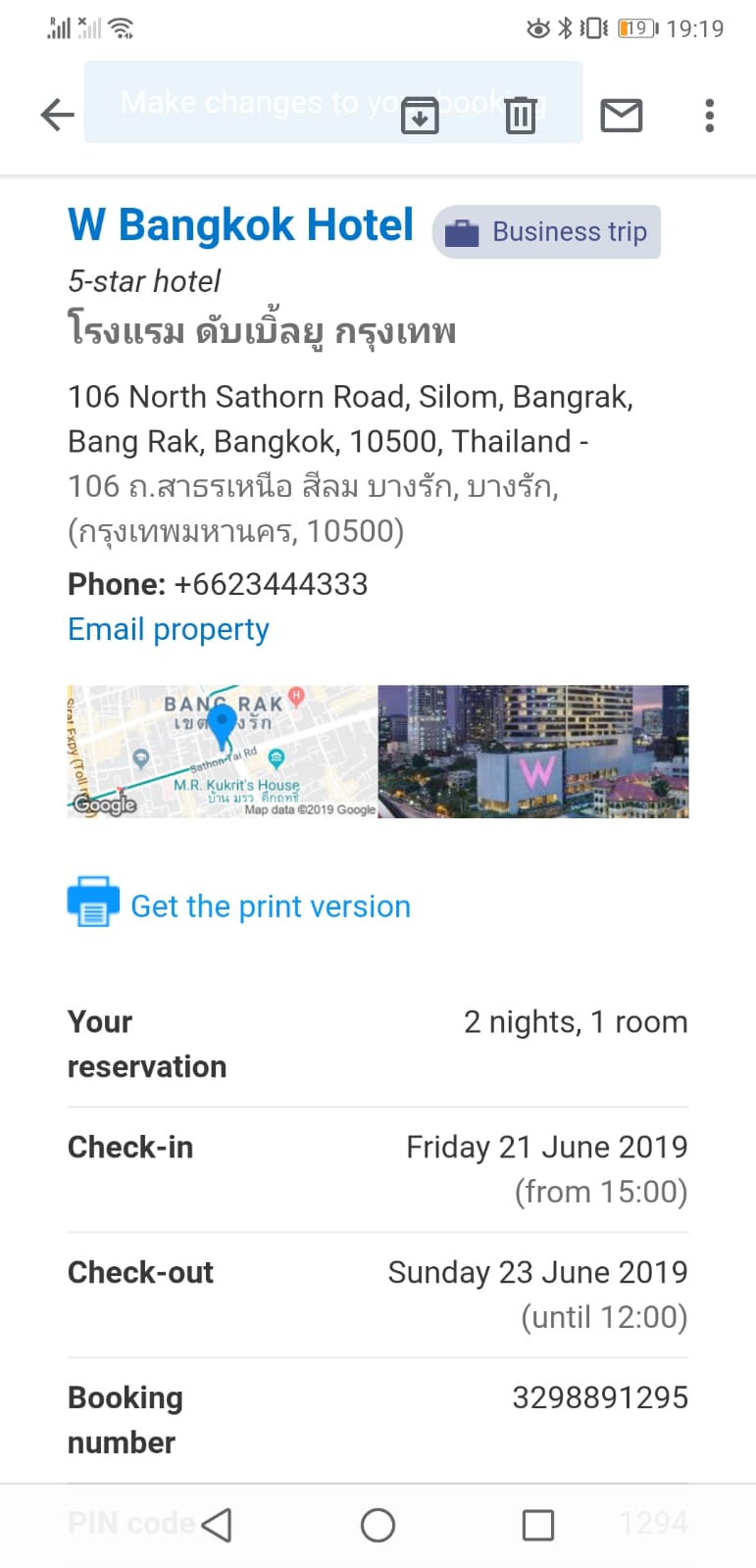Screen dimensions: 756x1568
Task: Open the Bang Rak map thumbnail
Action: pos(222,752)
